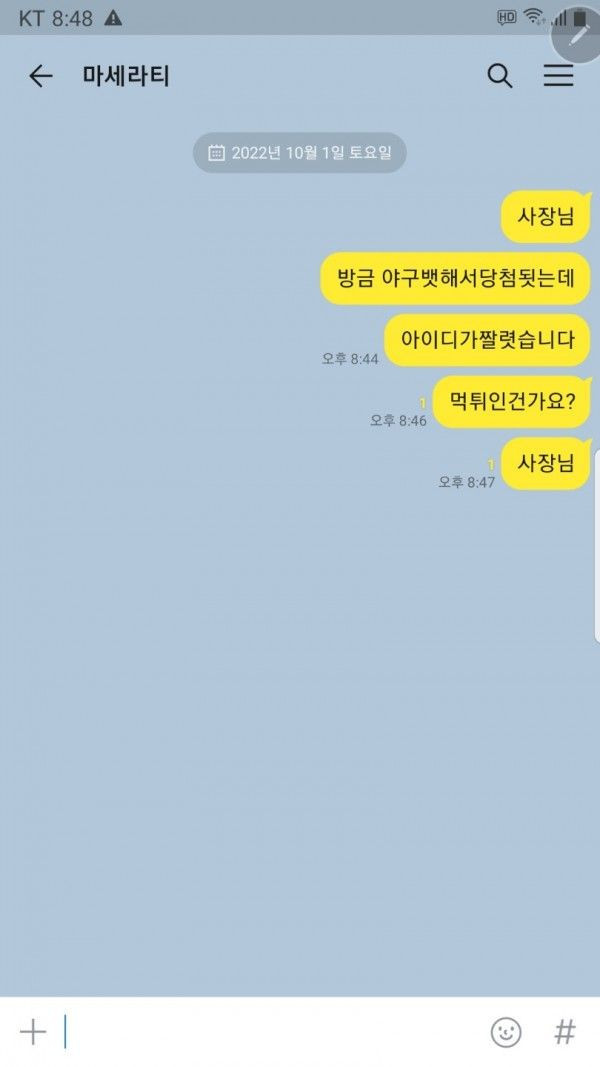Tap the hashtag search button
600x1067 pixels.
point(565,1031)
